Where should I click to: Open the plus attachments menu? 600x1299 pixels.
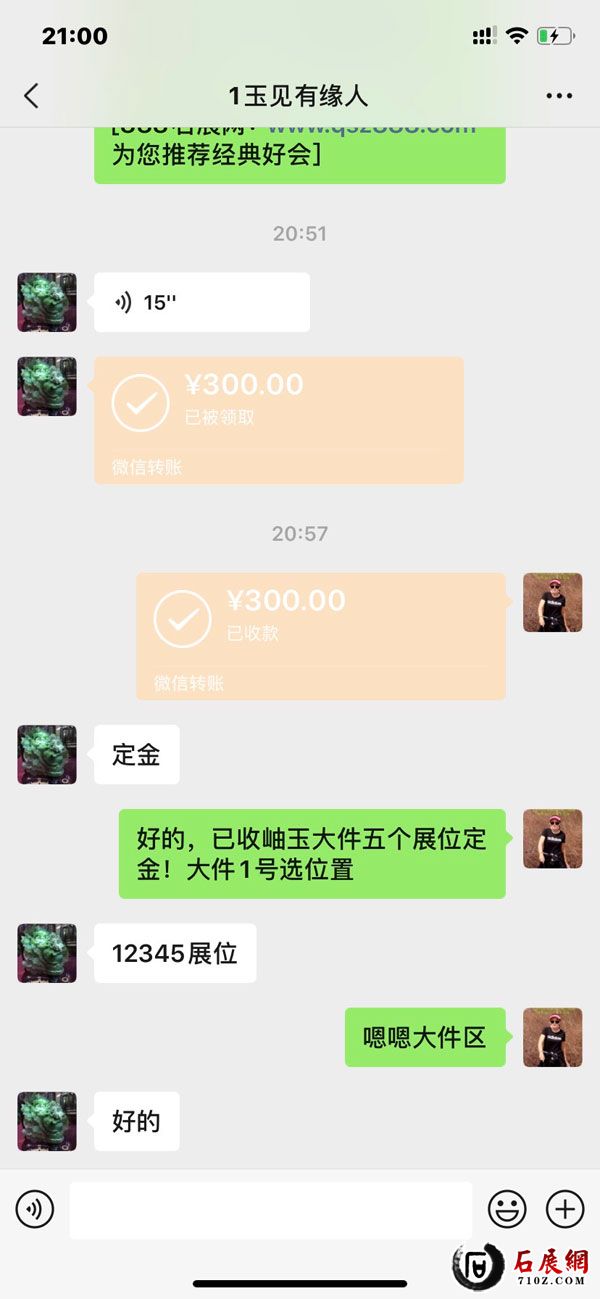tap(565, 1210)
